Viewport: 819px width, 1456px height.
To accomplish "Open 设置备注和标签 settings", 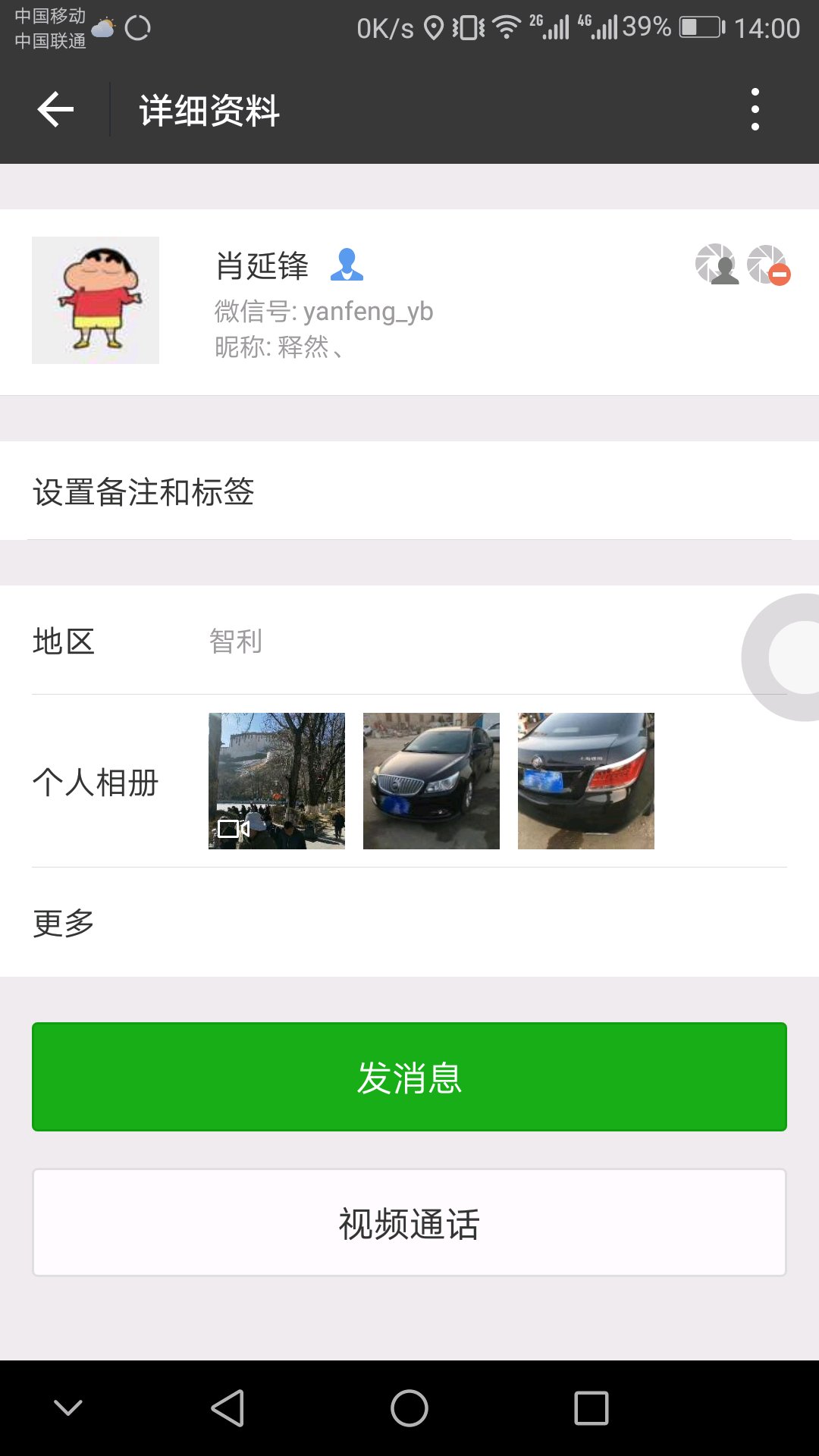I will point(409,491).
